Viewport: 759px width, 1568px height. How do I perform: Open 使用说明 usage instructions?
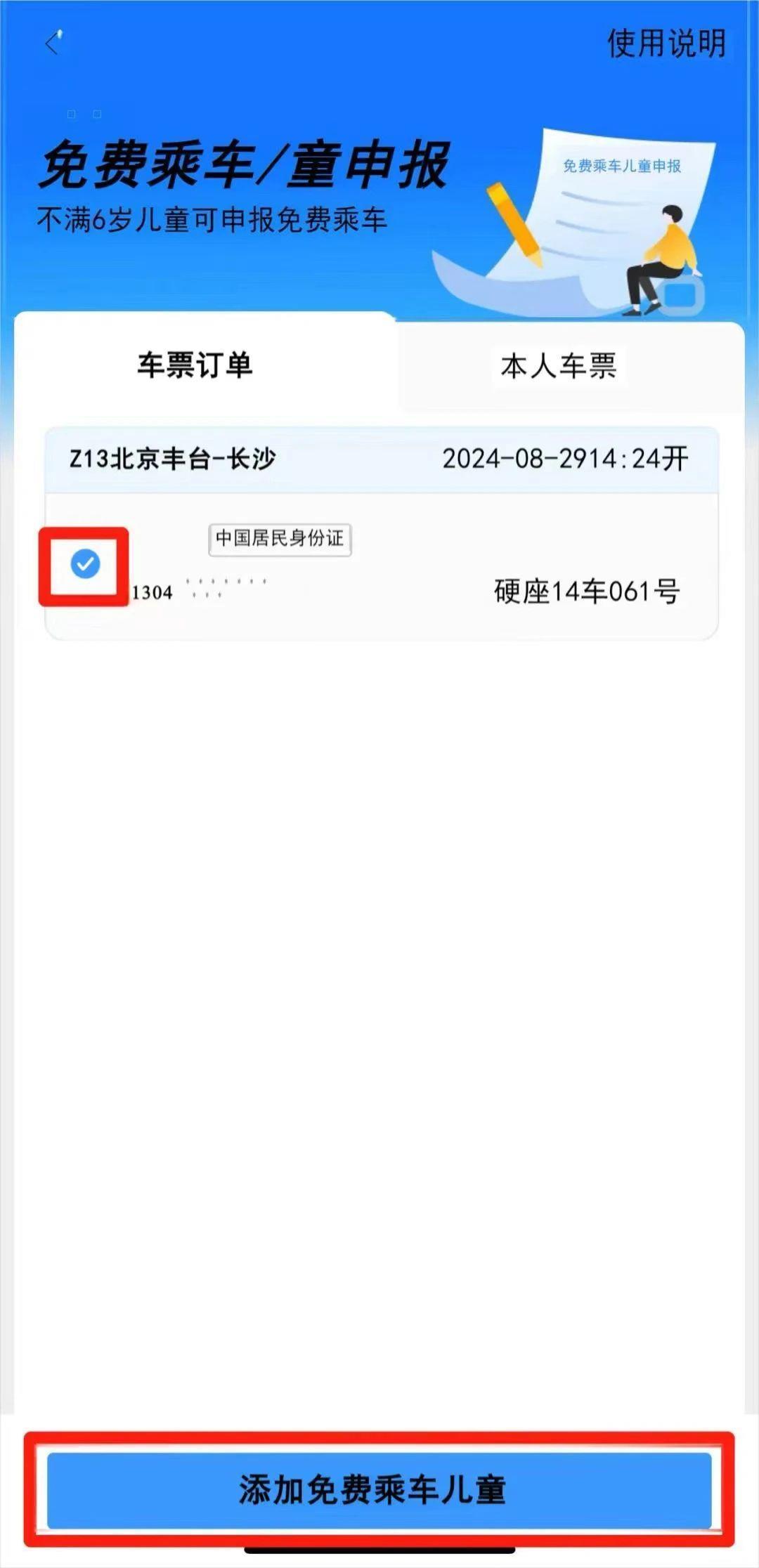(x=666, y=44)
